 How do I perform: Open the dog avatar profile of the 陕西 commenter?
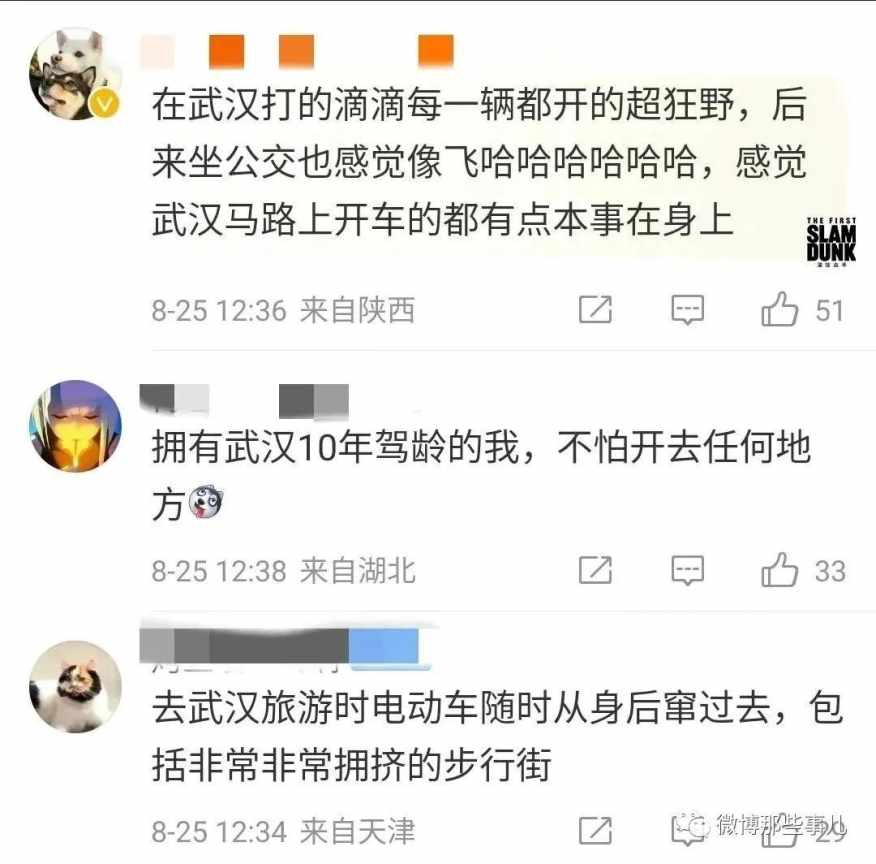pos(76,75)
